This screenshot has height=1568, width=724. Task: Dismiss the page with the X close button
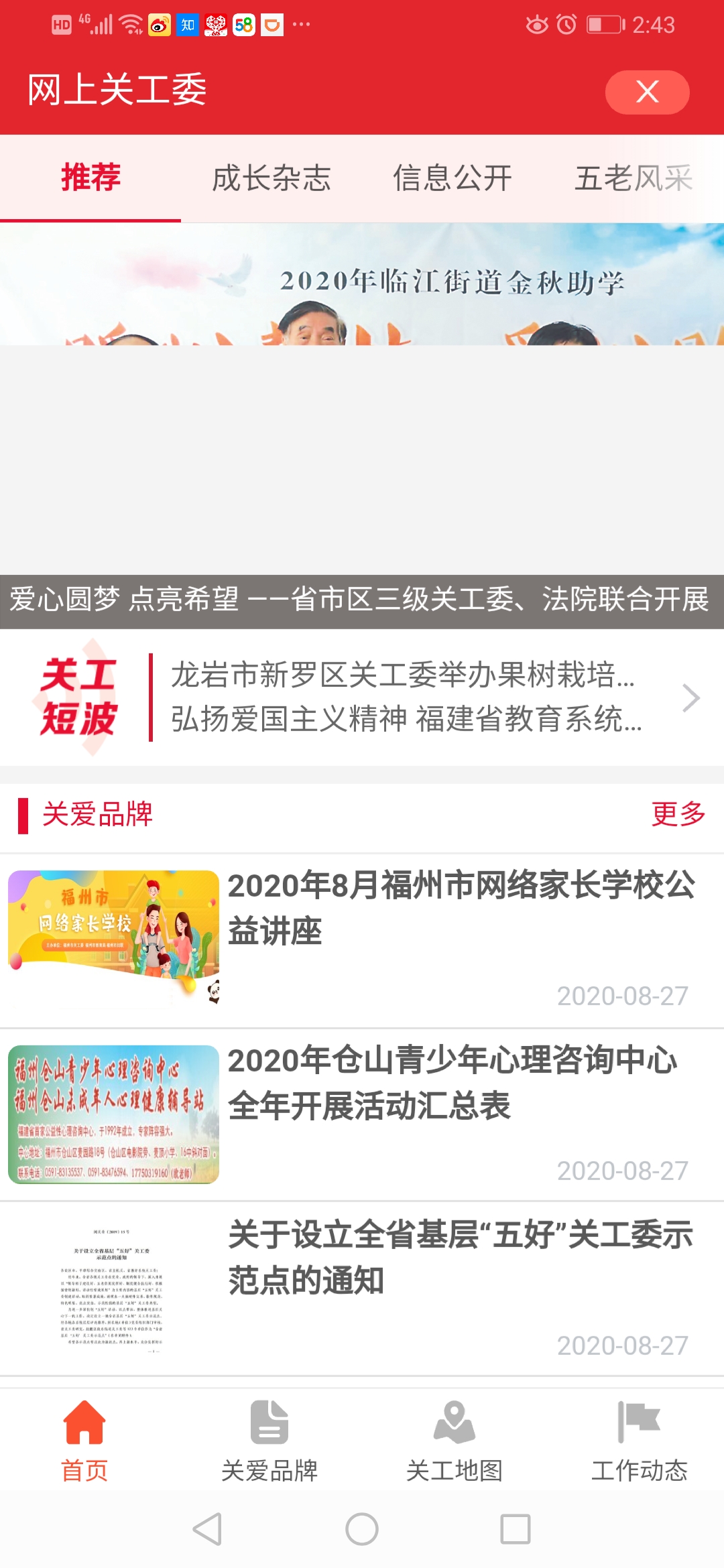click(646, 92)
